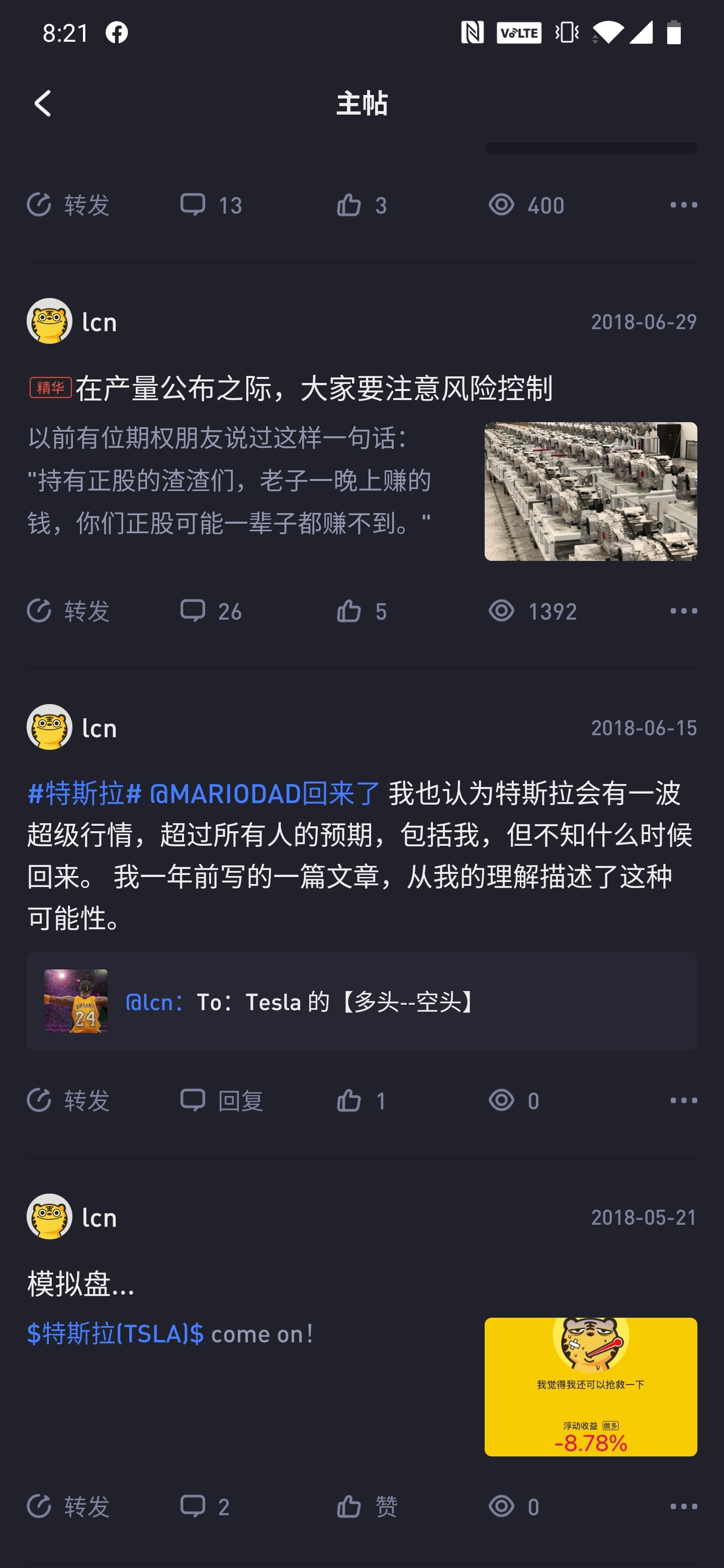View the 2 comments on 模拟盘 post
This screenshot has height=1568, width=724.
pos(205,1507)
